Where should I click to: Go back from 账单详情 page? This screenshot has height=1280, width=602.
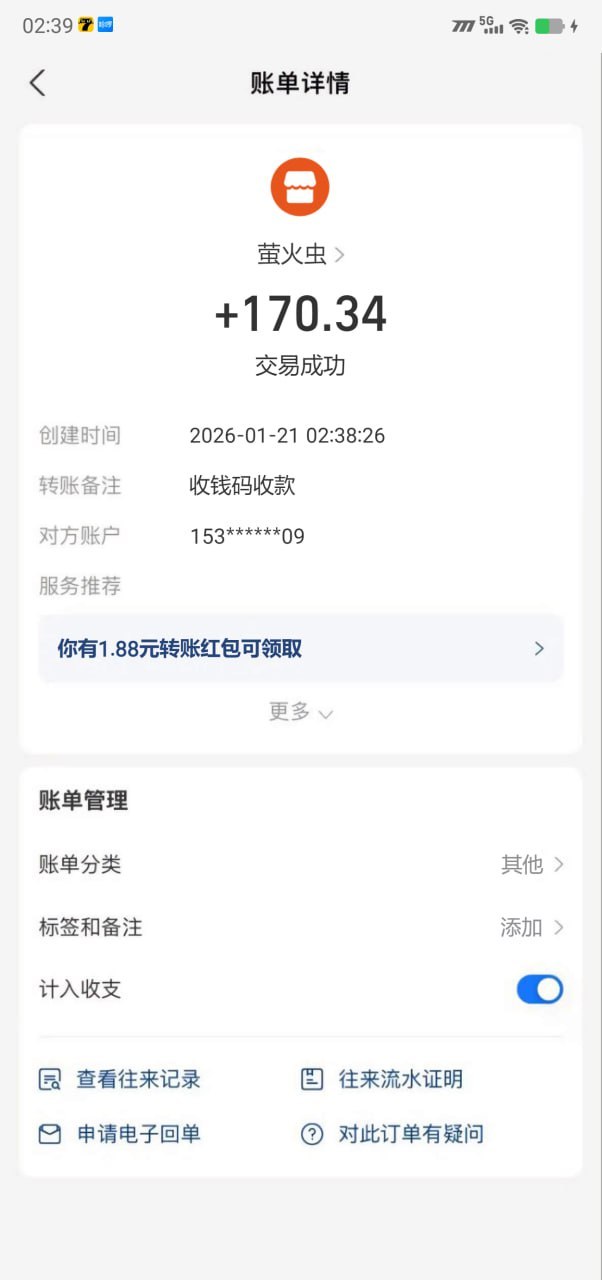point(38,83)
